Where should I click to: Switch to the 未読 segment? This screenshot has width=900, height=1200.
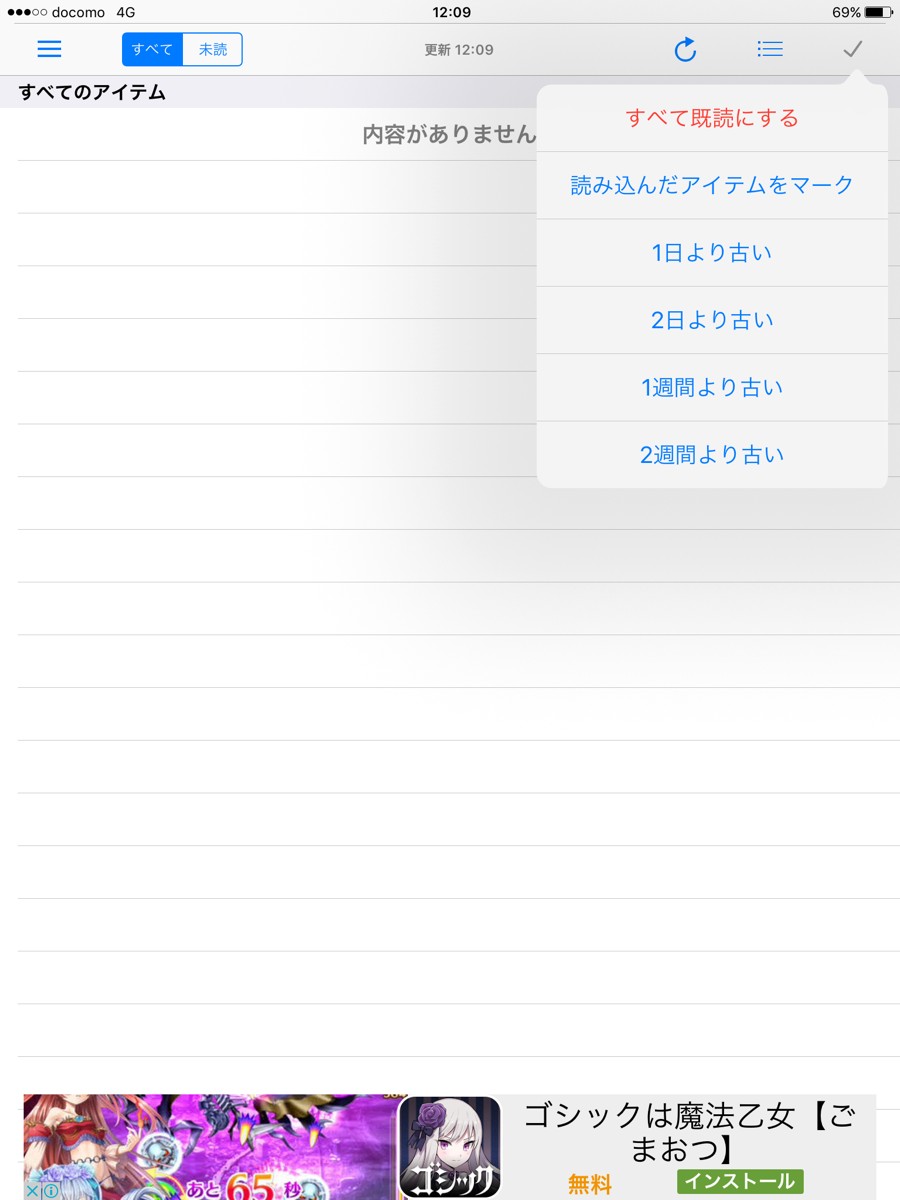tap(212, 49)
